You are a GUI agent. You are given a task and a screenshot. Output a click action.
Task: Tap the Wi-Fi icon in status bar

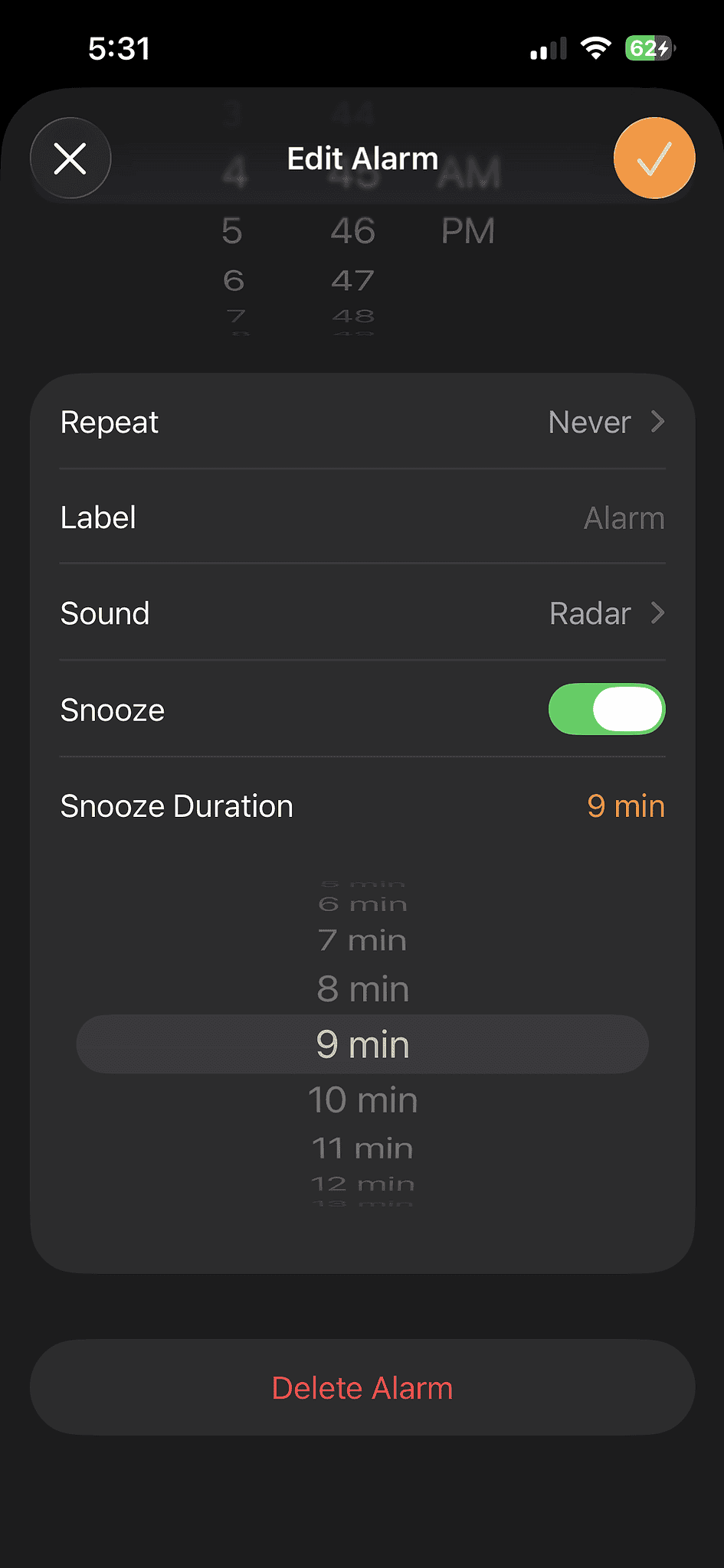596,47
